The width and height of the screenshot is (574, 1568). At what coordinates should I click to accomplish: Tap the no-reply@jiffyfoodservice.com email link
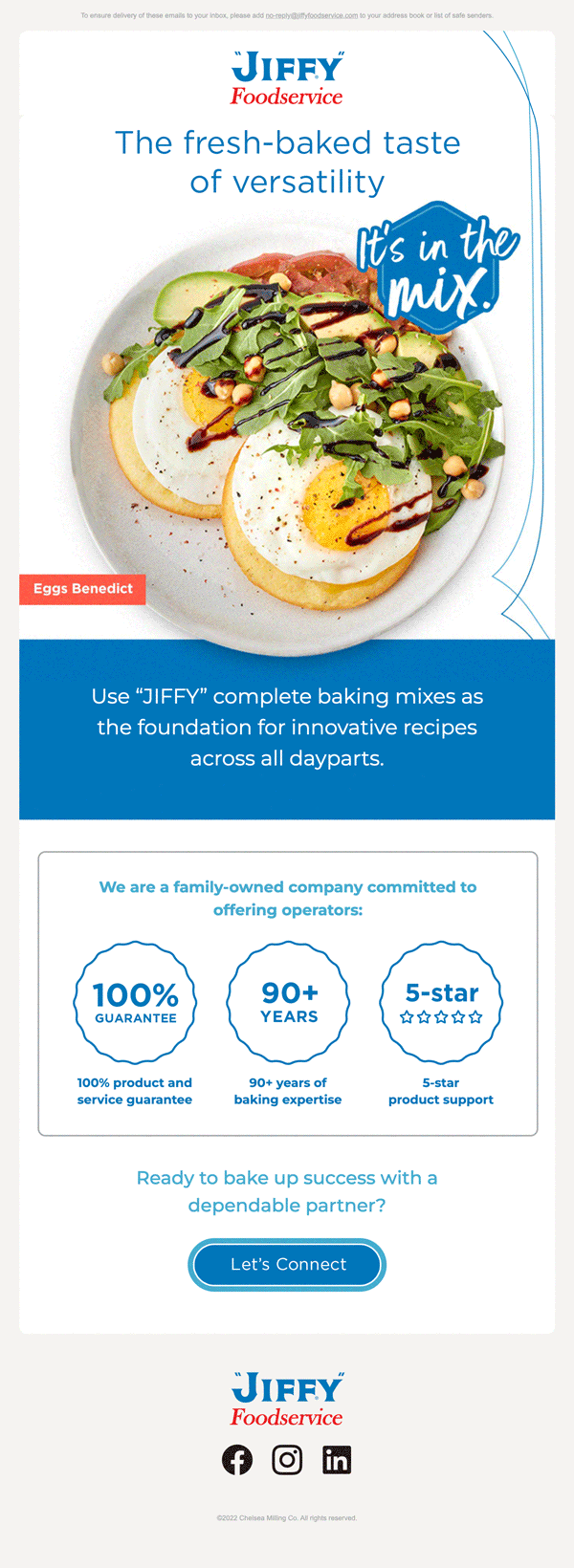click(311, 16)
